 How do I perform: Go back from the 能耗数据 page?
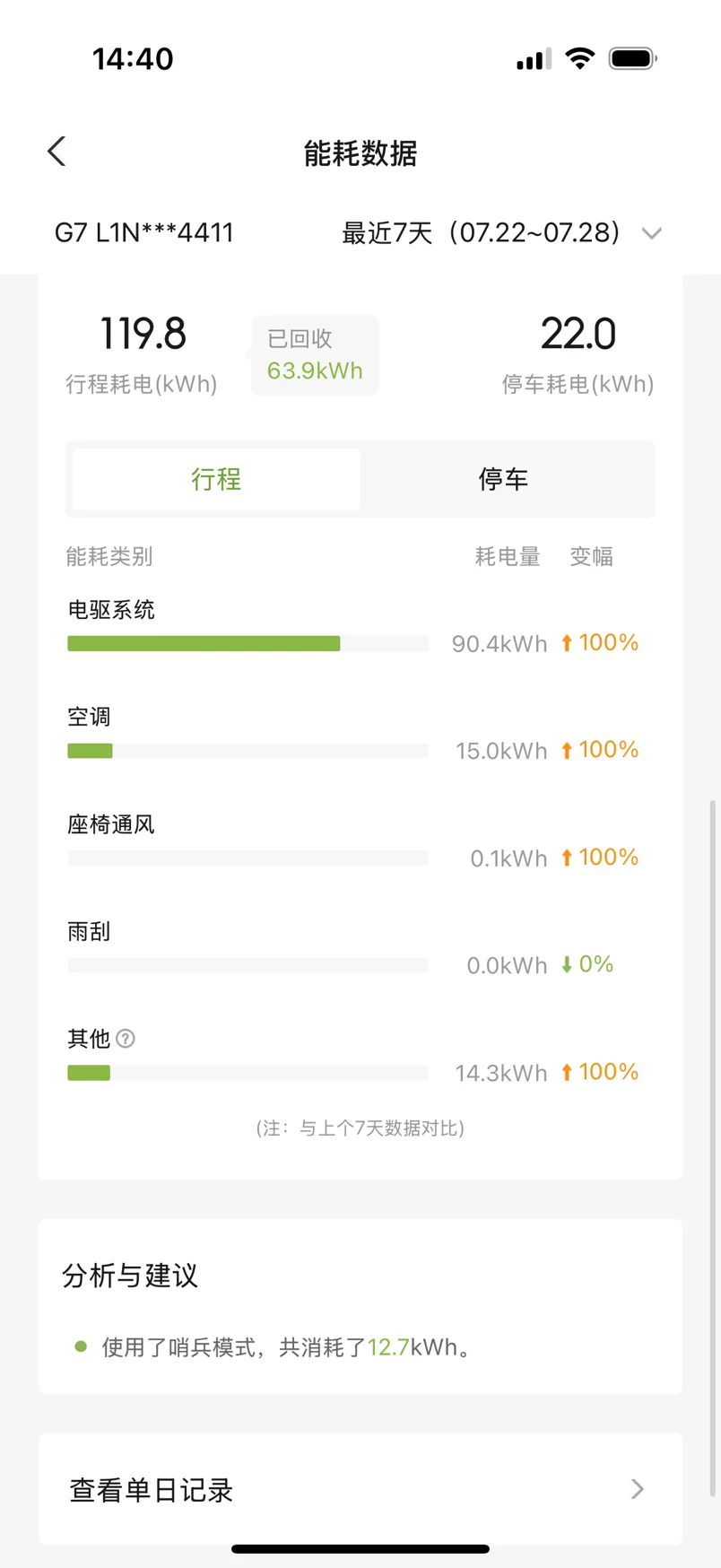(x=56, y=152)
